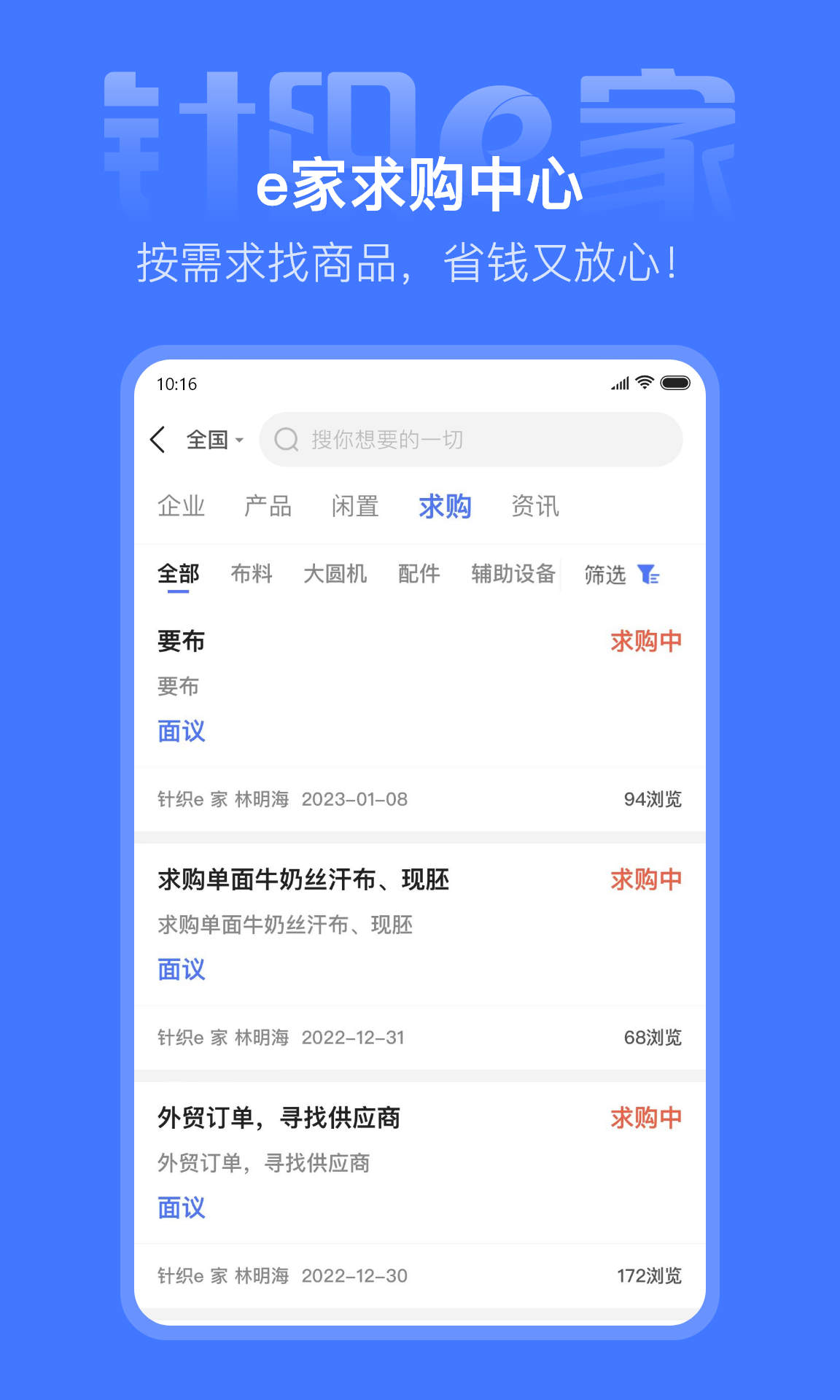840x1400 pixels.
Task: Switch to the 资讯 tab
Action: [535, 506]
